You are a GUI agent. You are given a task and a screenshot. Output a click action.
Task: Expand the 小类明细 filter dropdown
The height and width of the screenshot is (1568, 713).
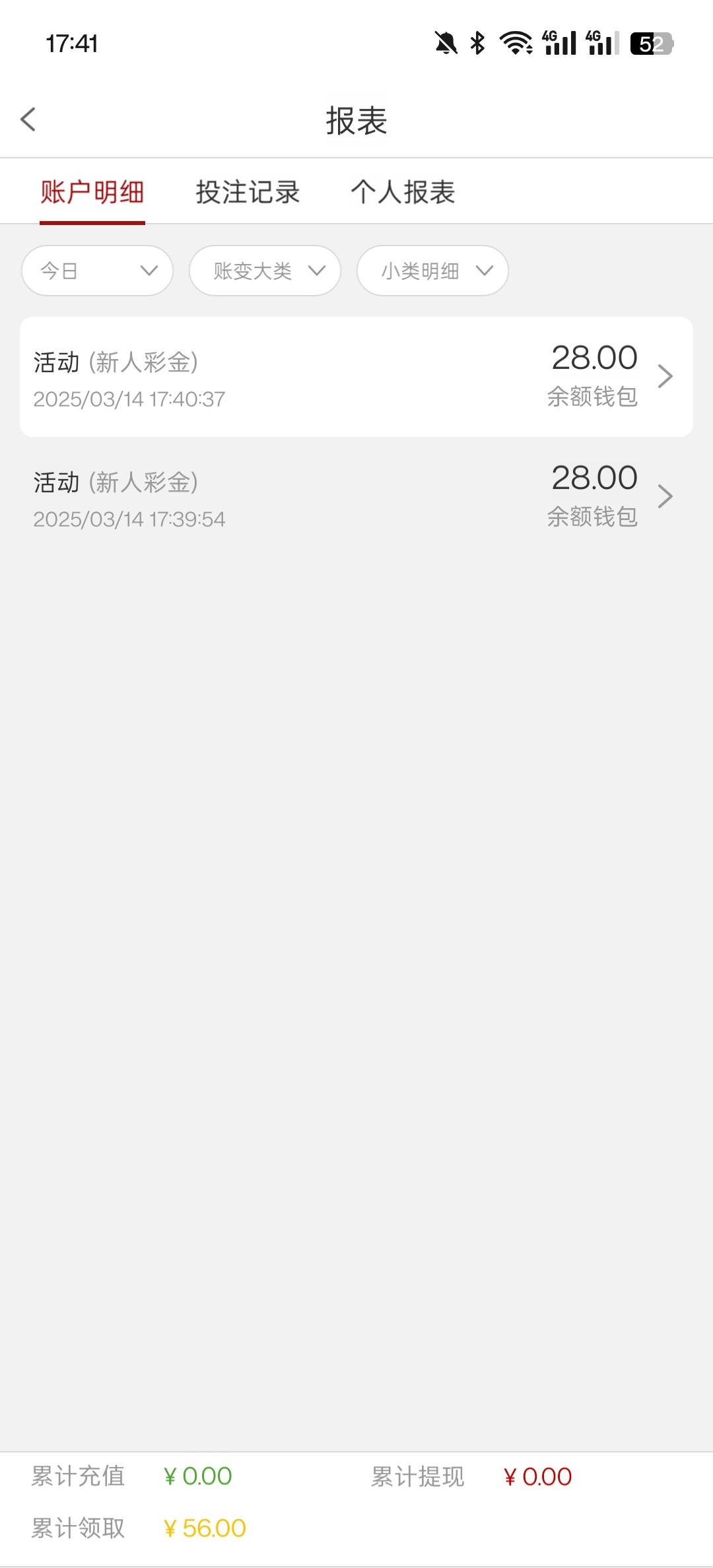click(x=432, y=271)
